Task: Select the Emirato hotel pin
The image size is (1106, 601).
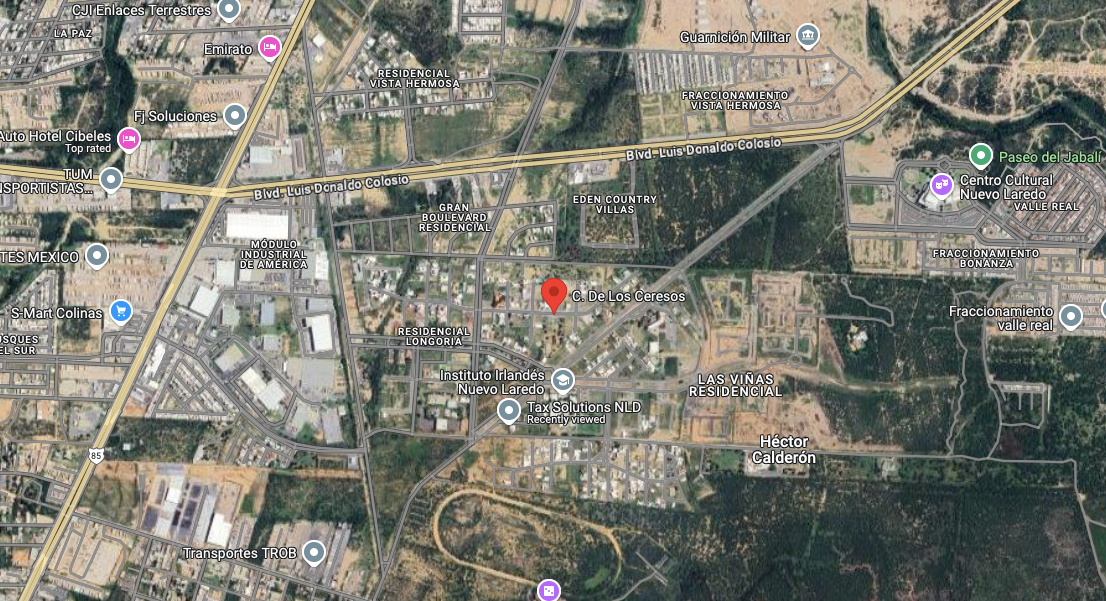Action: [268, 47]
